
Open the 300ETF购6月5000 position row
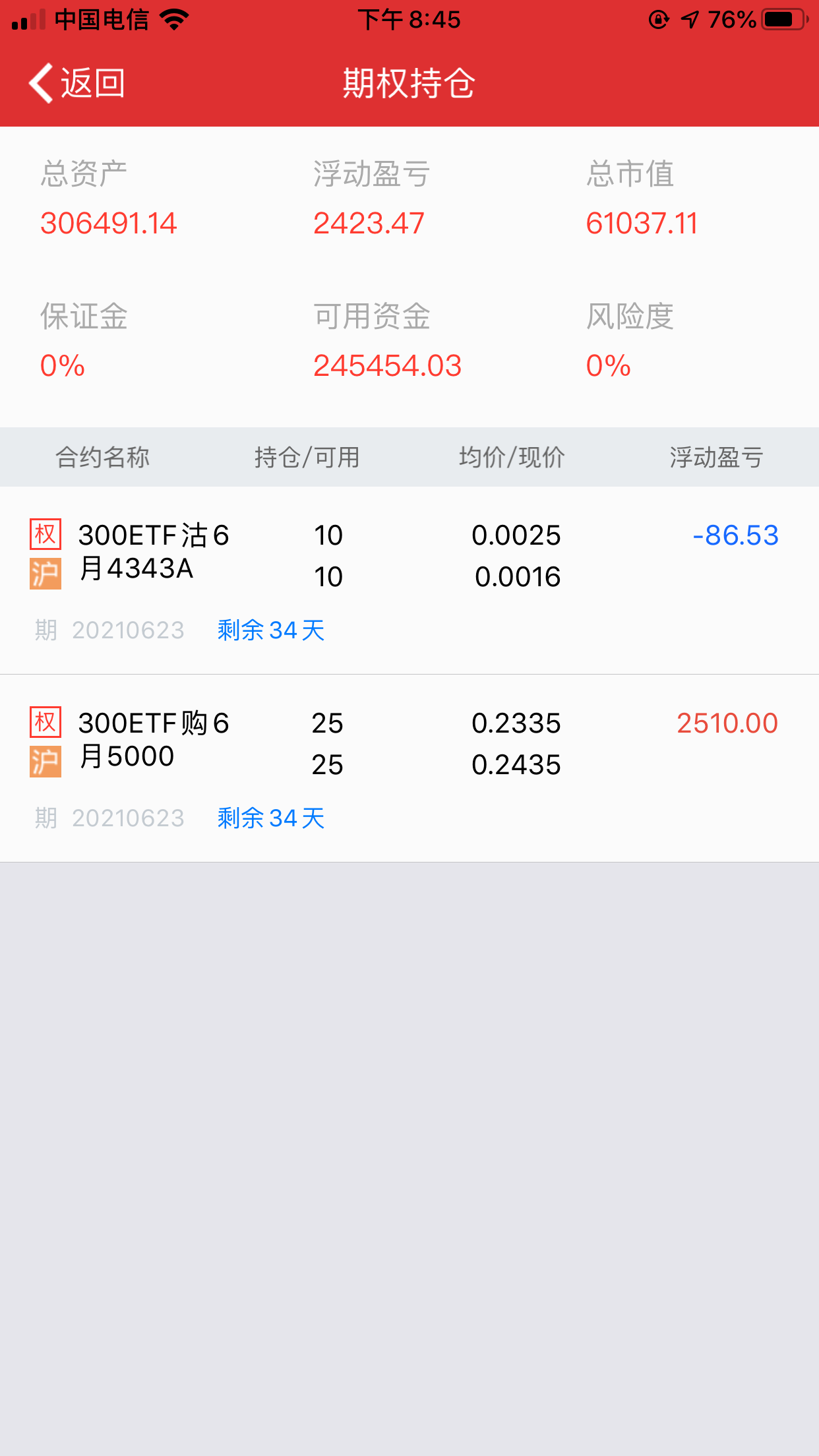pos(409,767)
